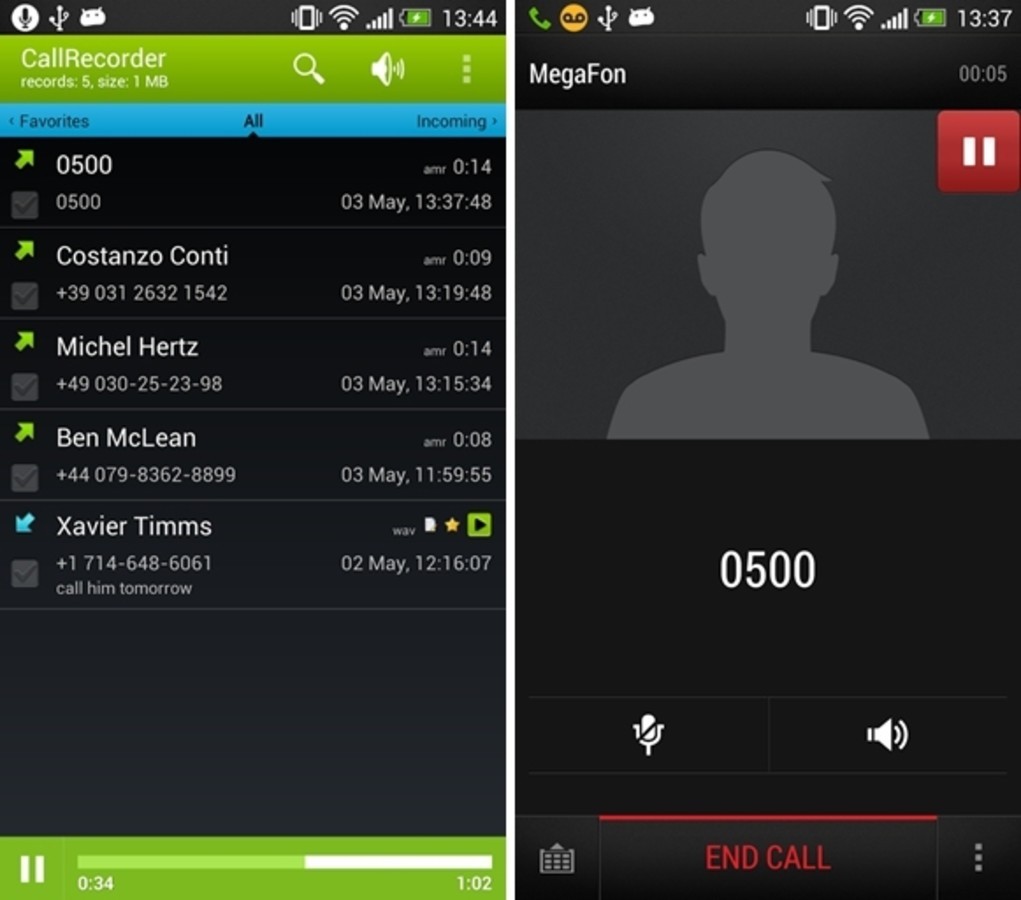The height and width of the screenshot is (900, 1021).
Task: Open Michel Hertz's recording
Action: pos(250,364)
